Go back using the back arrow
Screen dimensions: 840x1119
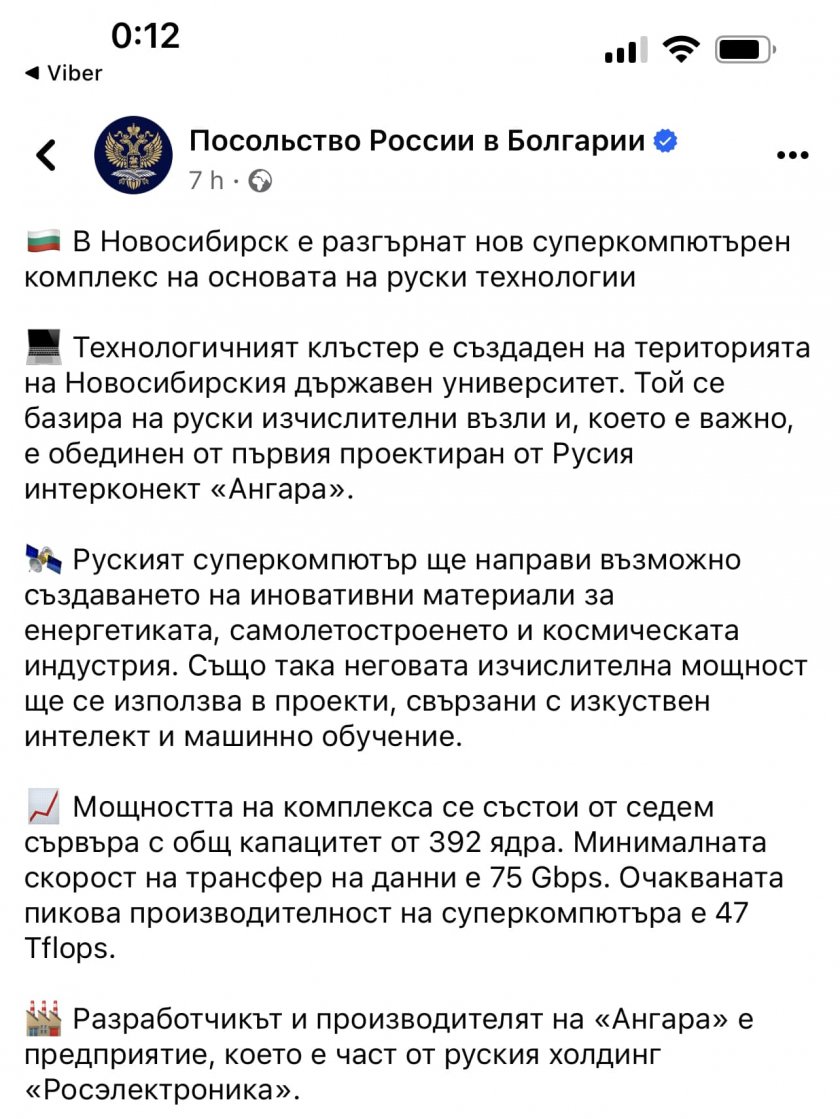(46, 155)
